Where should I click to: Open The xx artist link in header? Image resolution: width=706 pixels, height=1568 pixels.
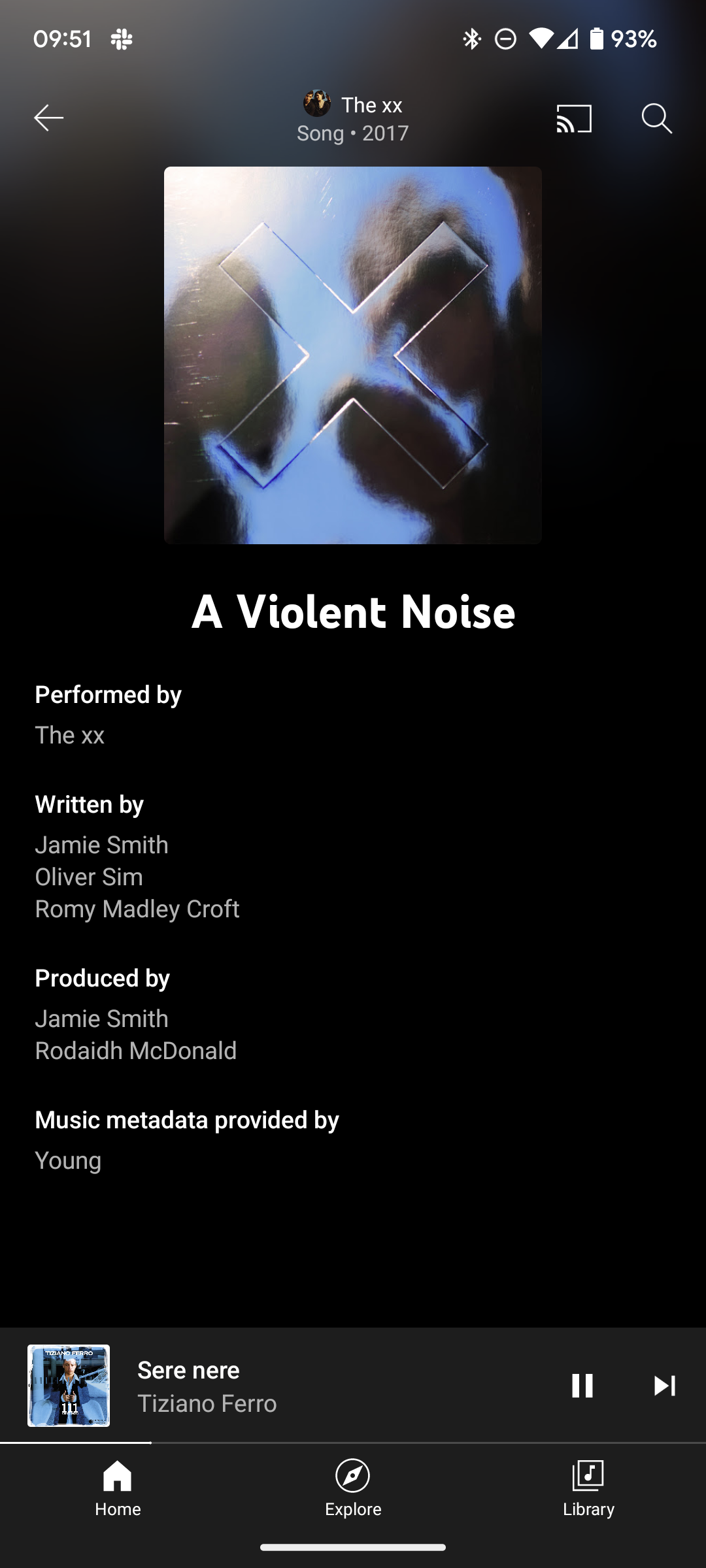tap(353, 105)
